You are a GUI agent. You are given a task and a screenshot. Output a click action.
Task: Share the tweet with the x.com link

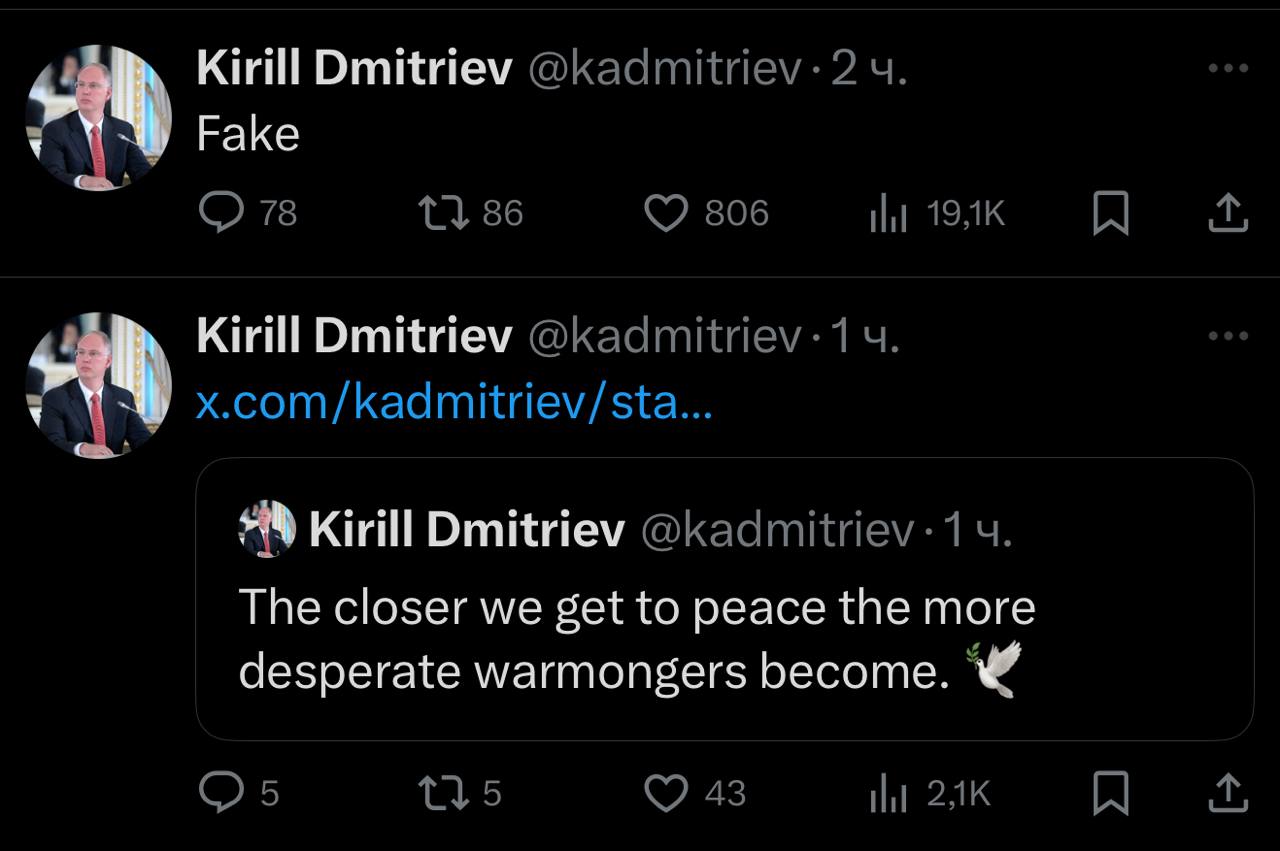(1228, 794)
